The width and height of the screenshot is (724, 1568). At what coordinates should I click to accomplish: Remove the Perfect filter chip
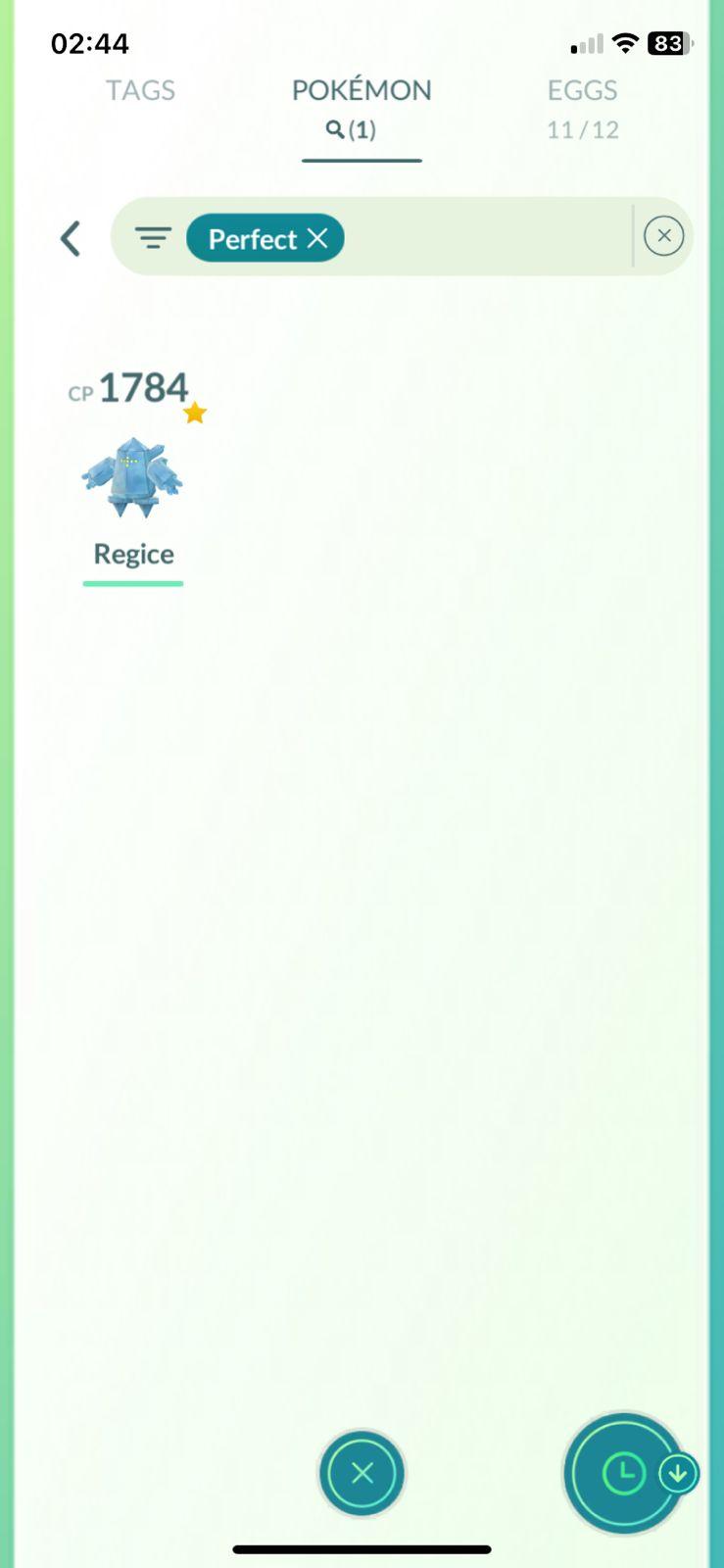317,238
